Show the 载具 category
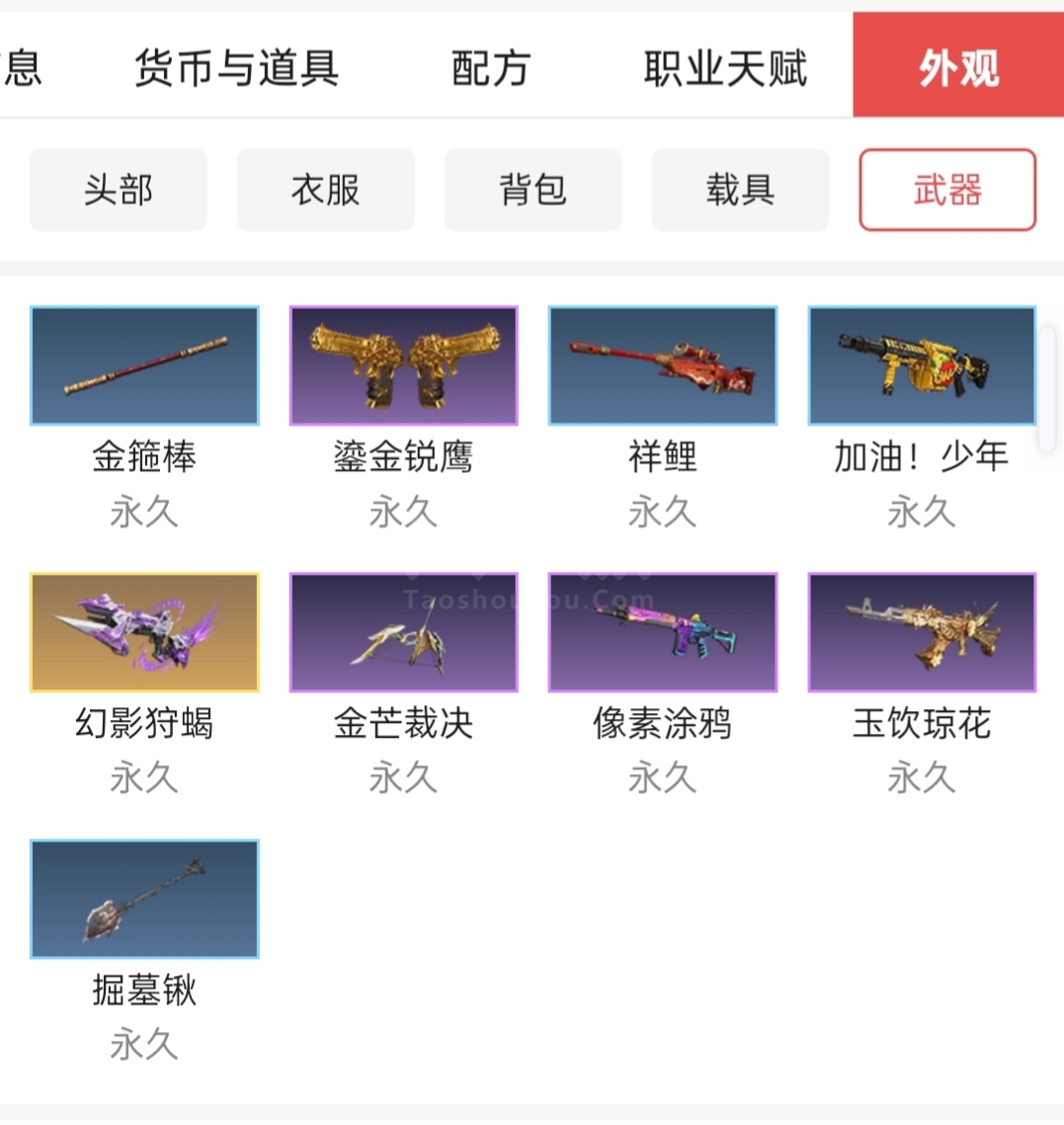The width and height of the screenshot is (1064, 1125). click(x=740, y=190)
